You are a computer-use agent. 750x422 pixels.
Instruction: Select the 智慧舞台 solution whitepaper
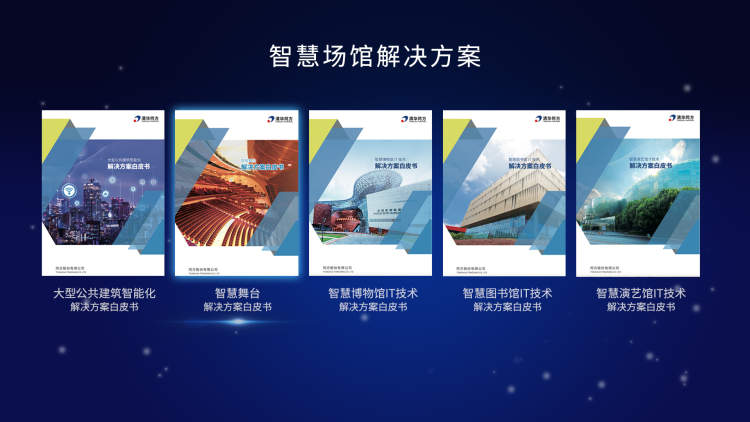(x=237, y=193)
